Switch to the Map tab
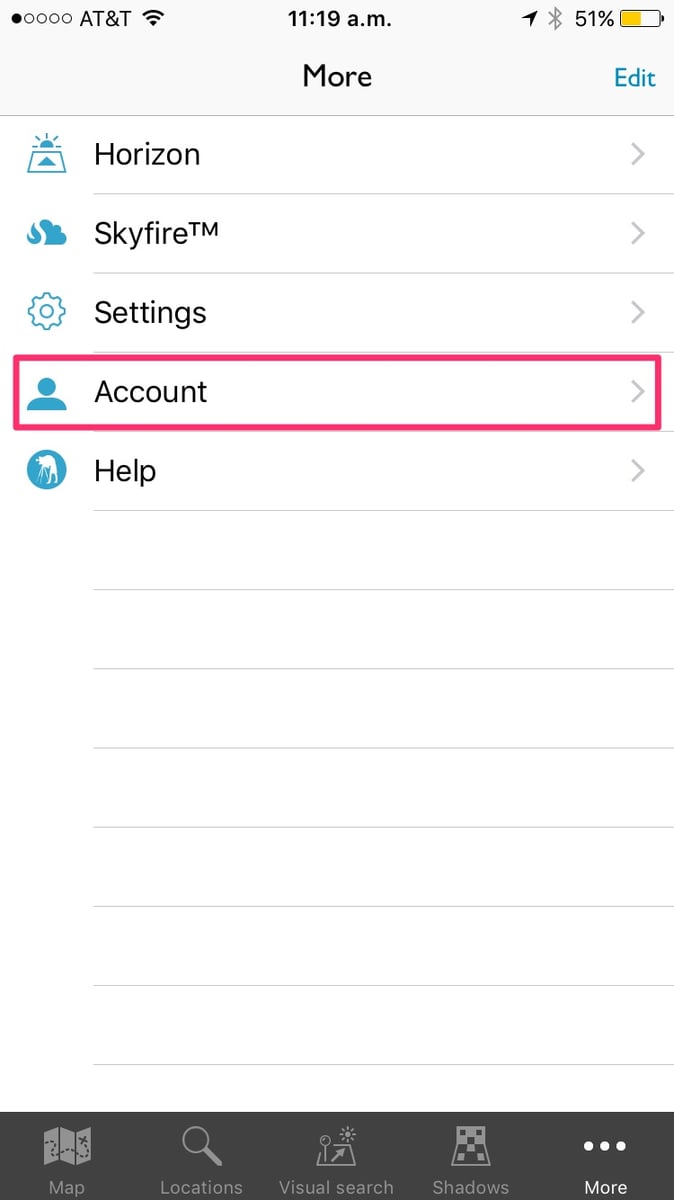The height and width of the screenshot is (1200, 674). point(67,1158)
